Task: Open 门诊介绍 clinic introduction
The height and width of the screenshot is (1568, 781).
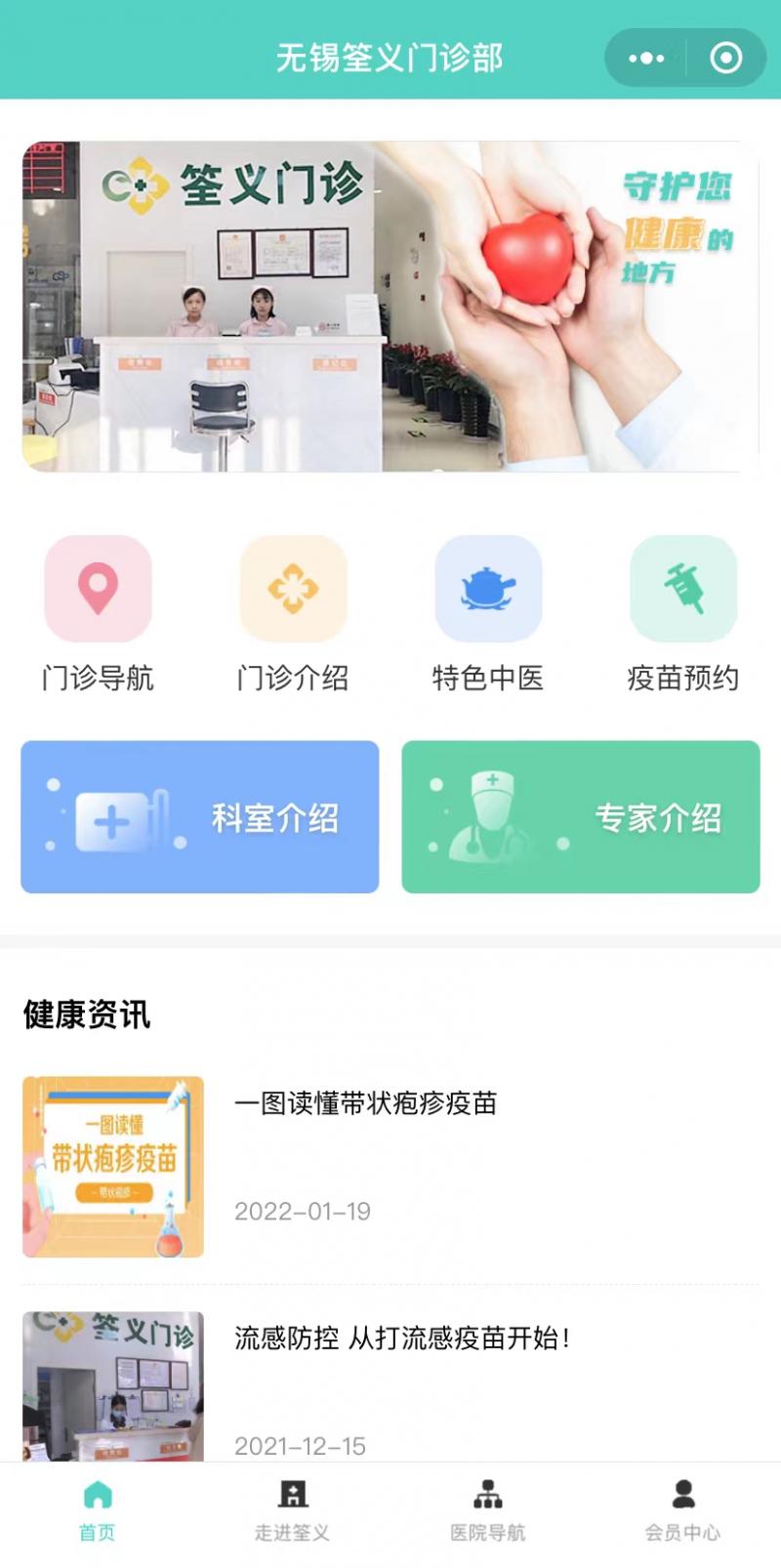Action: (x=293, y=614)
